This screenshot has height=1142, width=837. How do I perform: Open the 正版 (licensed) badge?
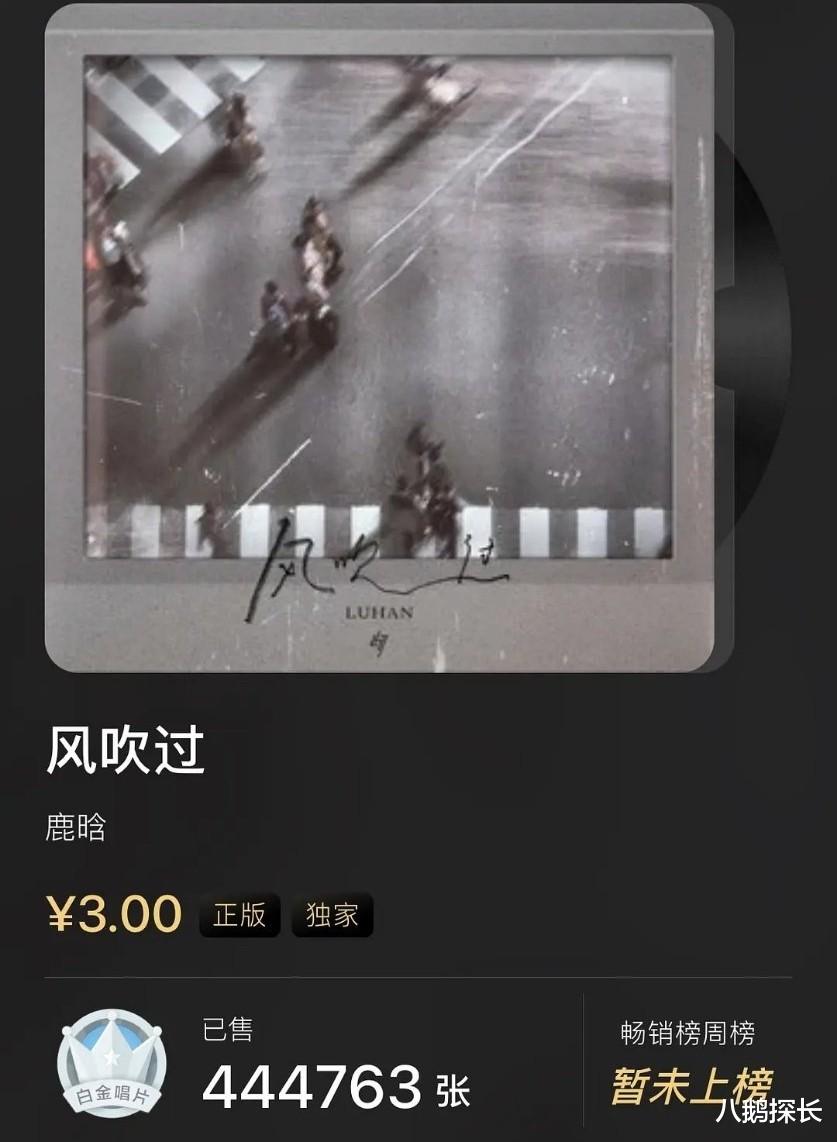pyautogui.click(x=239, y=914)
